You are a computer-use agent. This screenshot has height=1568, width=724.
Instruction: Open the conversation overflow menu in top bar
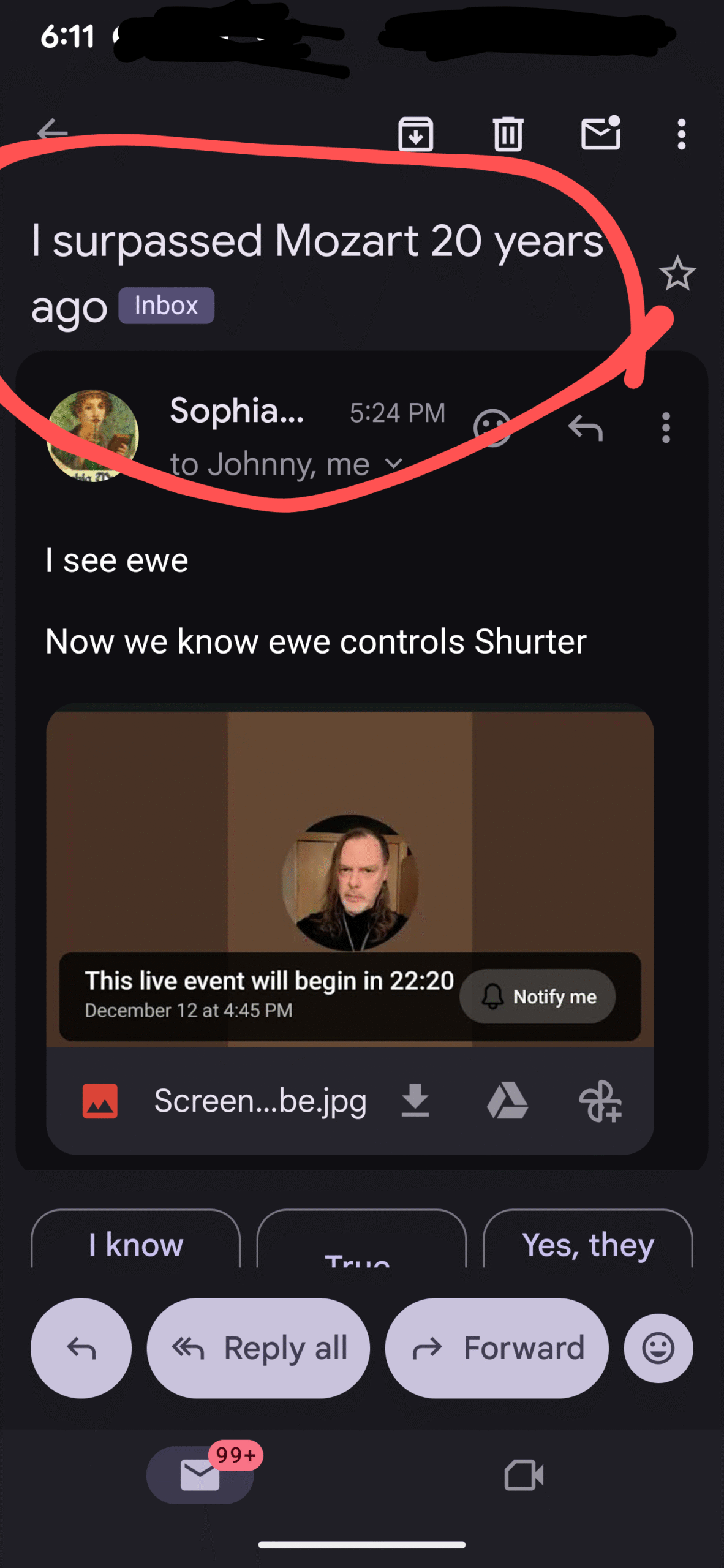[681, 134]
